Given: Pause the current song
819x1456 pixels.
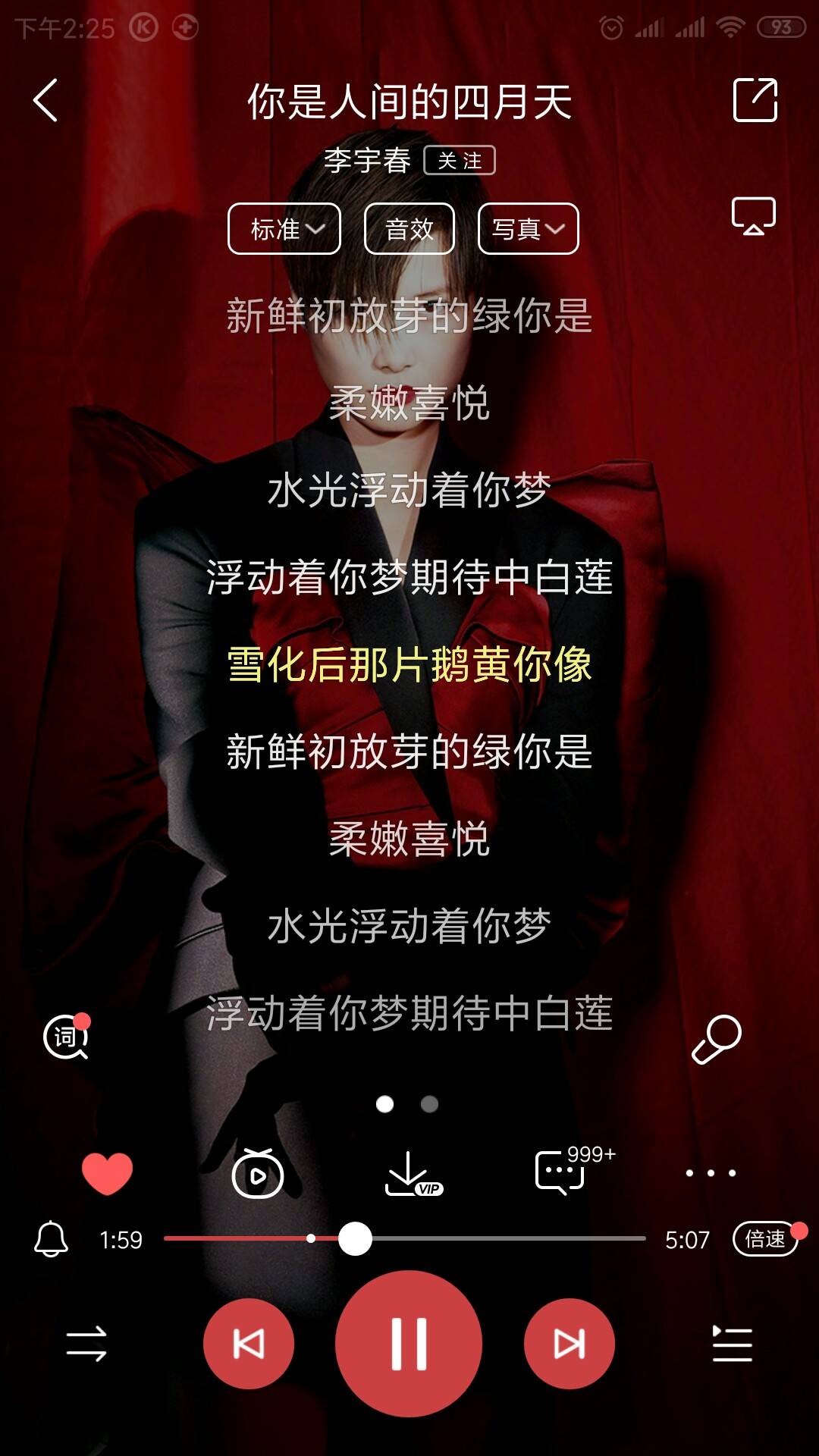Looking at the screenshot, I should [409, 1344].
